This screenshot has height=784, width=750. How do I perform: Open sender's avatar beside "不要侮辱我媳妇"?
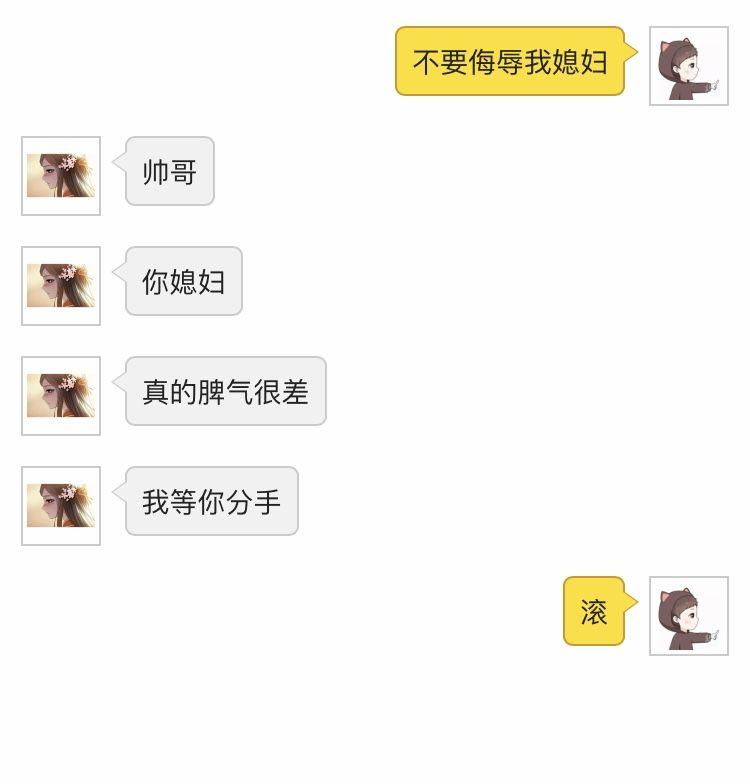point(688,66)
